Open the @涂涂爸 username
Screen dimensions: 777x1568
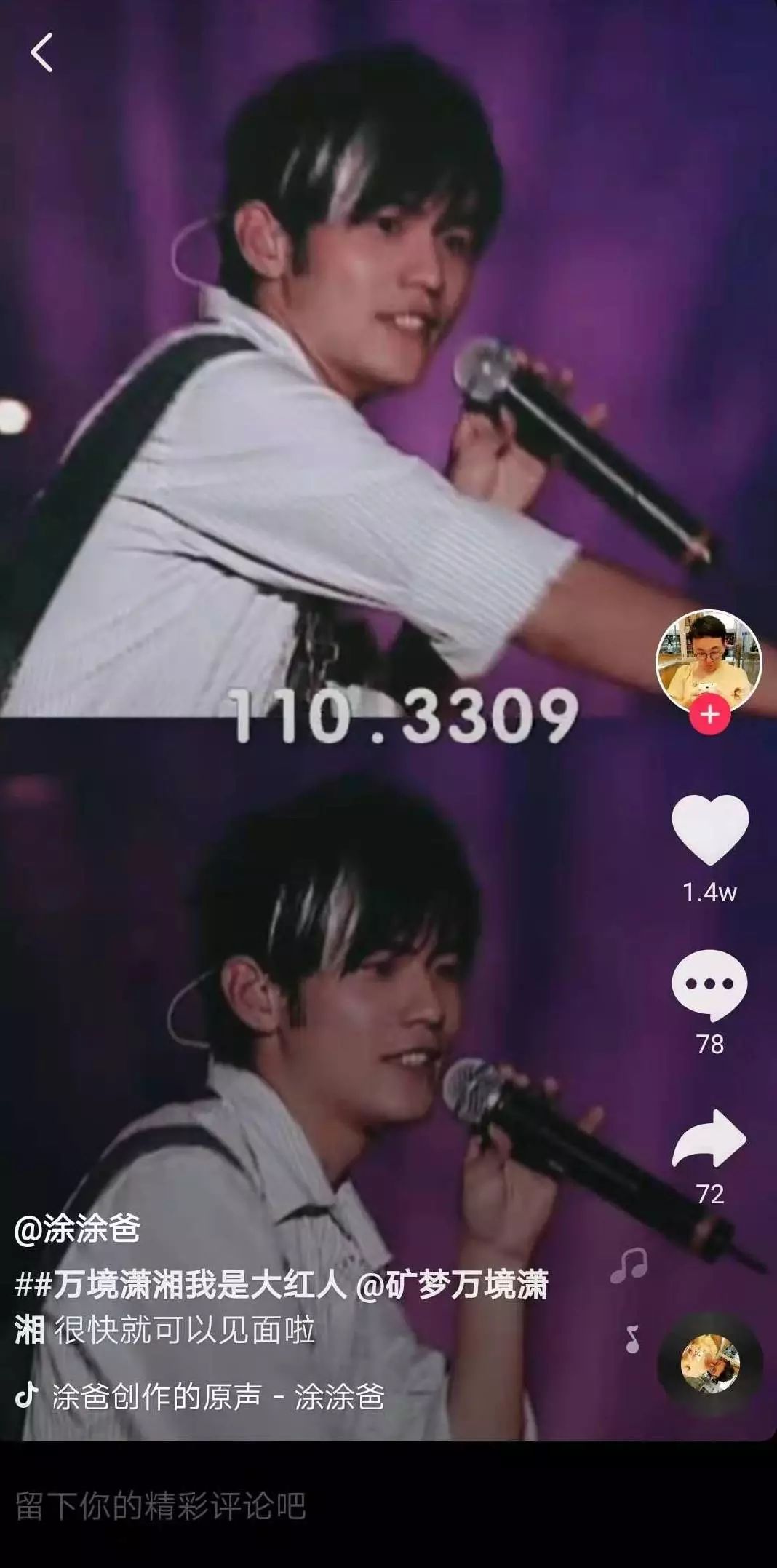(77, 1229)
